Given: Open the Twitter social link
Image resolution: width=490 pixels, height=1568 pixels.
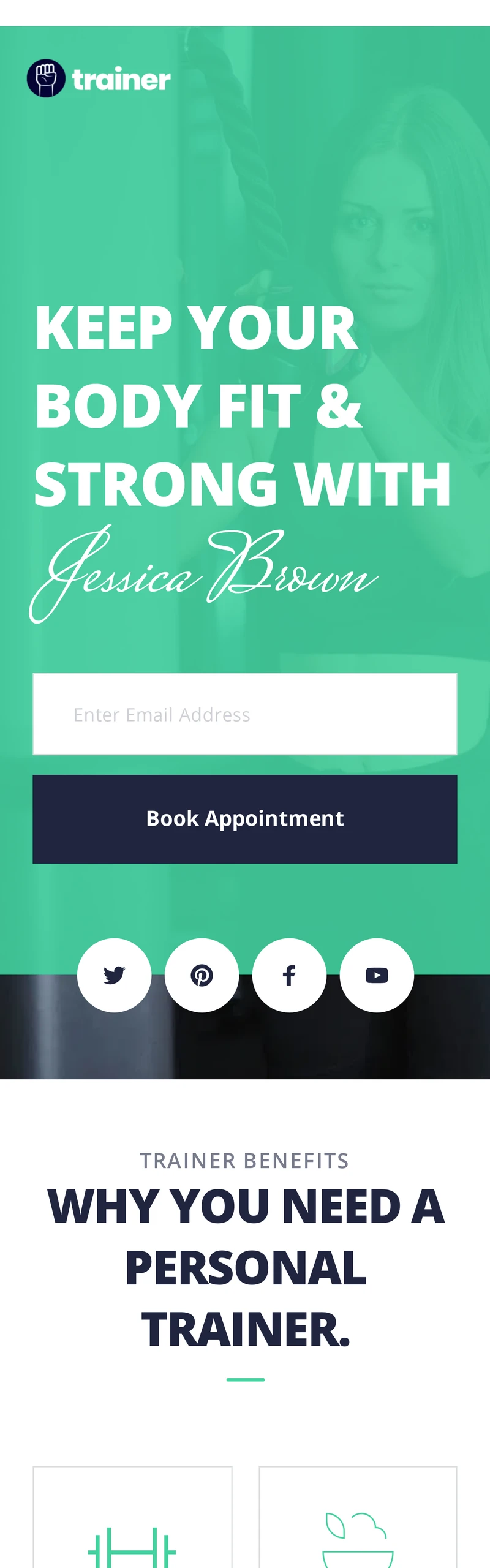Looking at the screenshot, I should click(114, 975).
